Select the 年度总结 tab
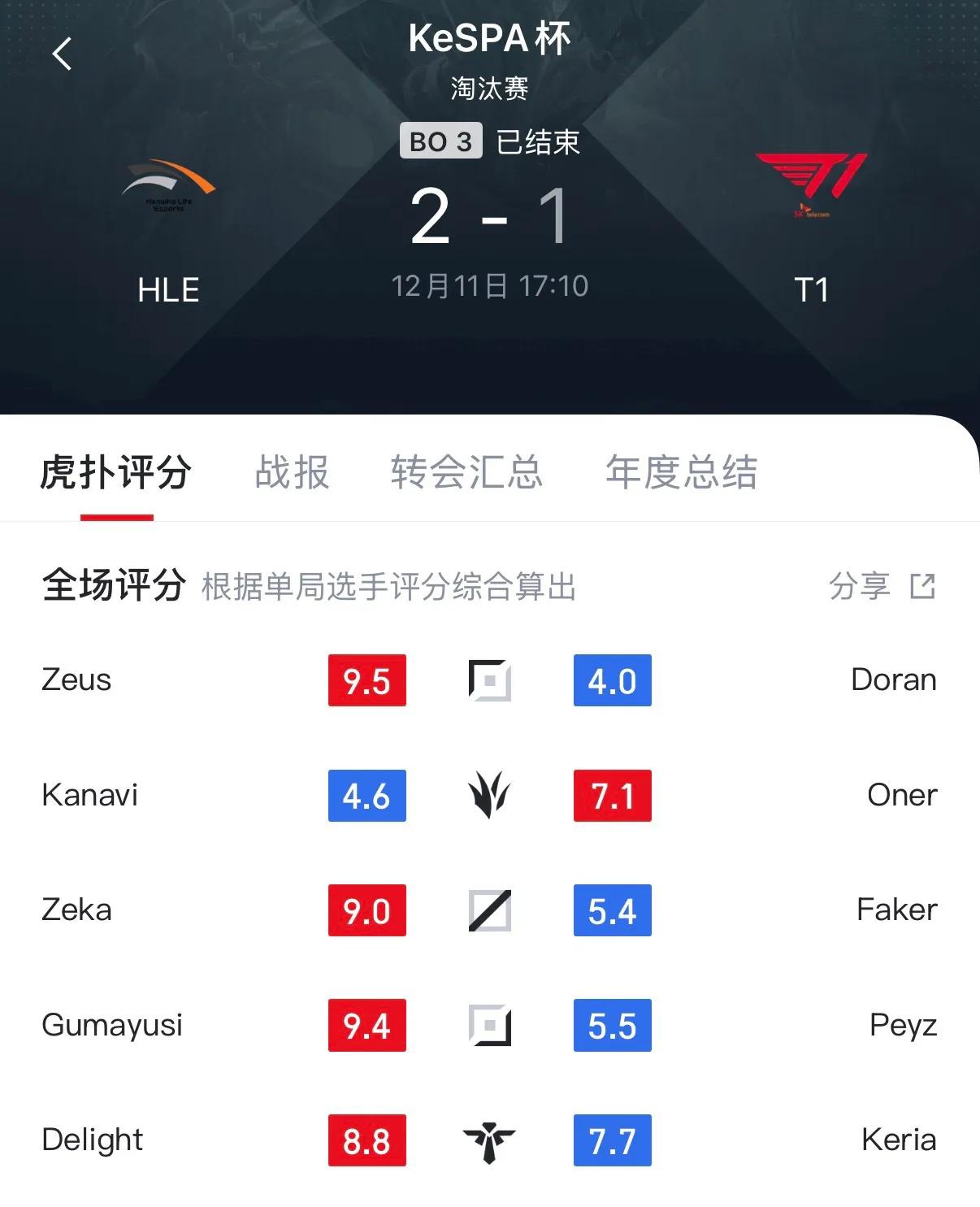 click(681, 472)
